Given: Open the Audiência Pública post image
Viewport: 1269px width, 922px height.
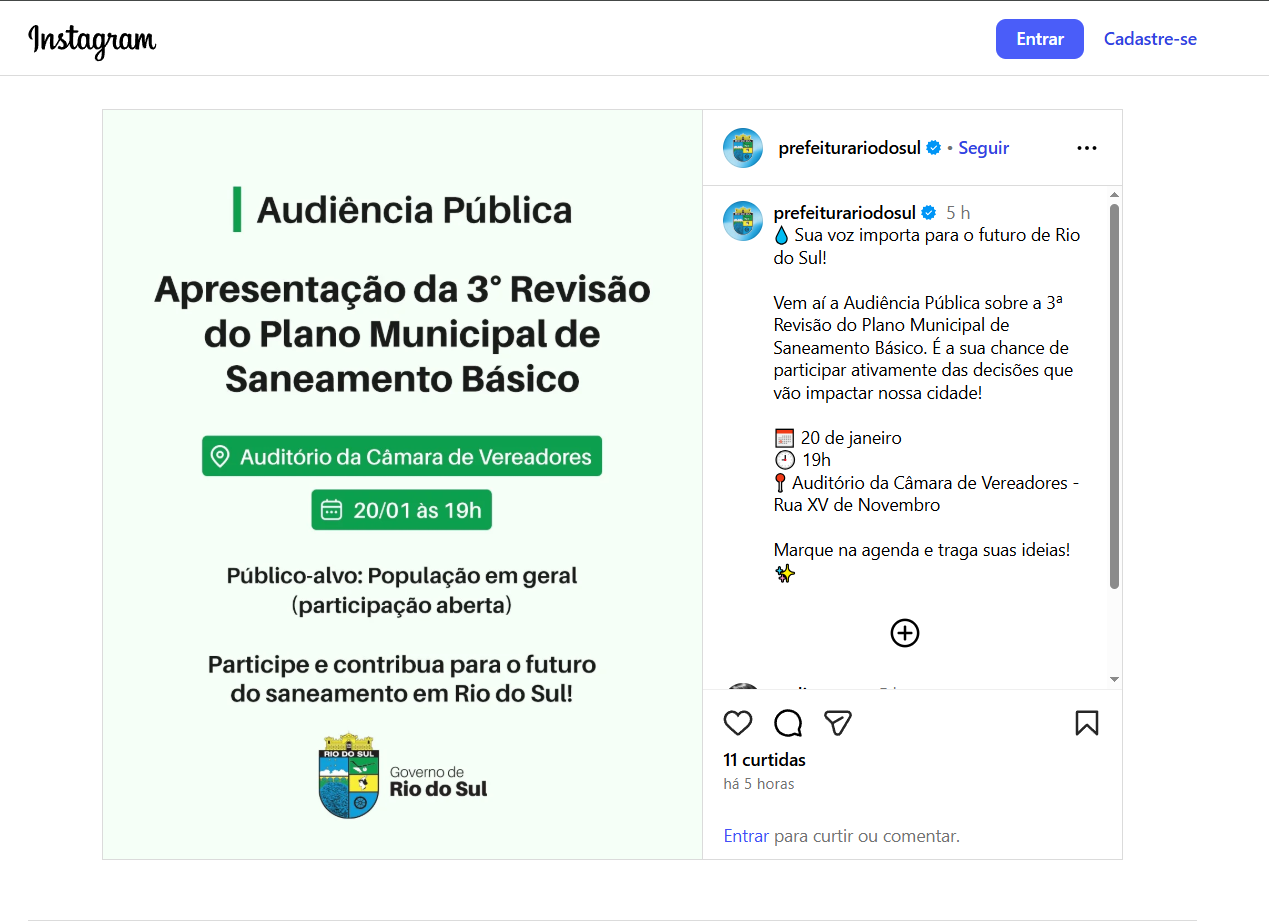Looking at the screenshot, I should pos(402,484).
